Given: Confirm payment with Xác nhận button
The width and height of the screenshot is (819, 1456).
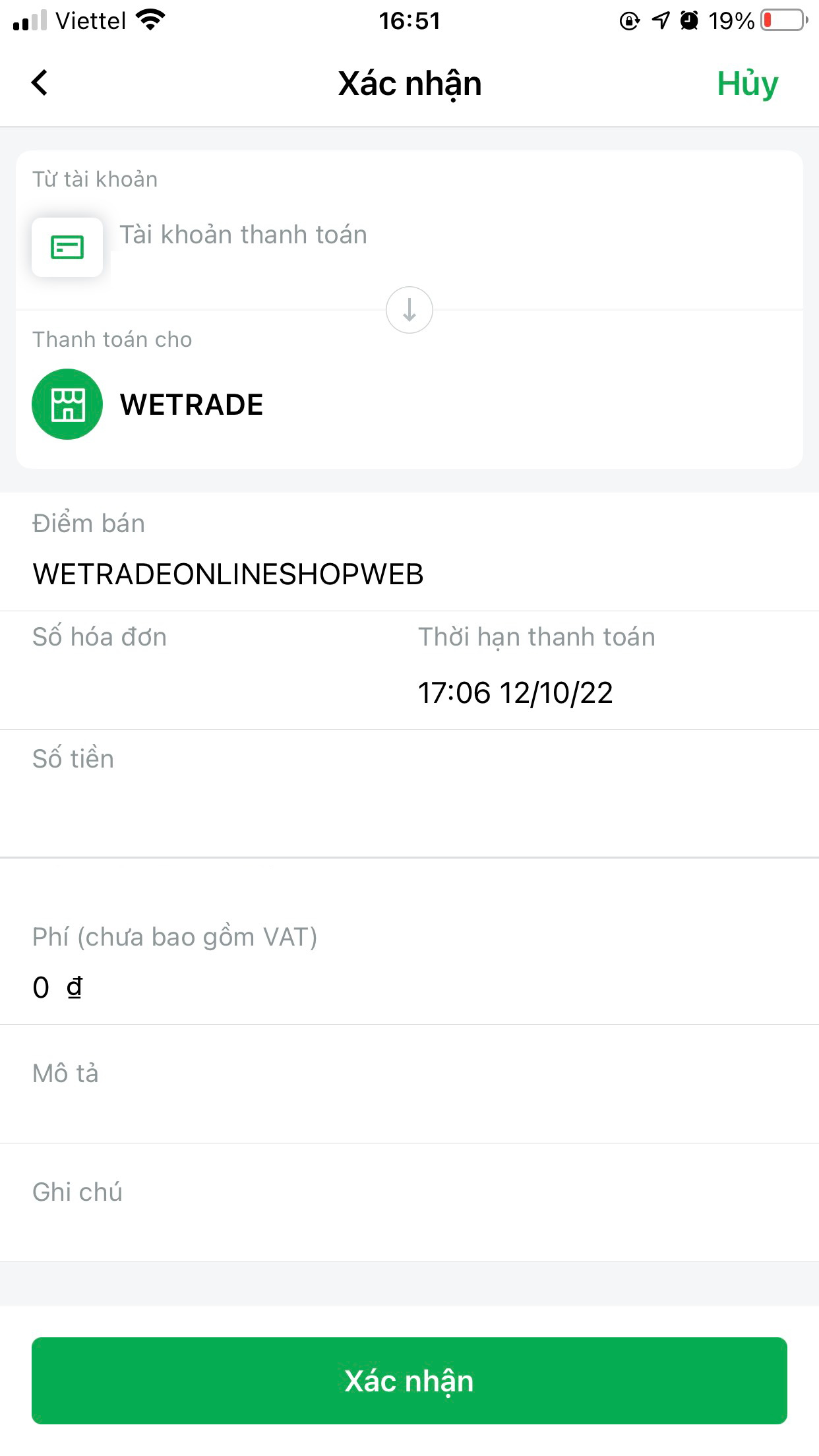Looking at the screenshot, I should tap(409, 1380).
